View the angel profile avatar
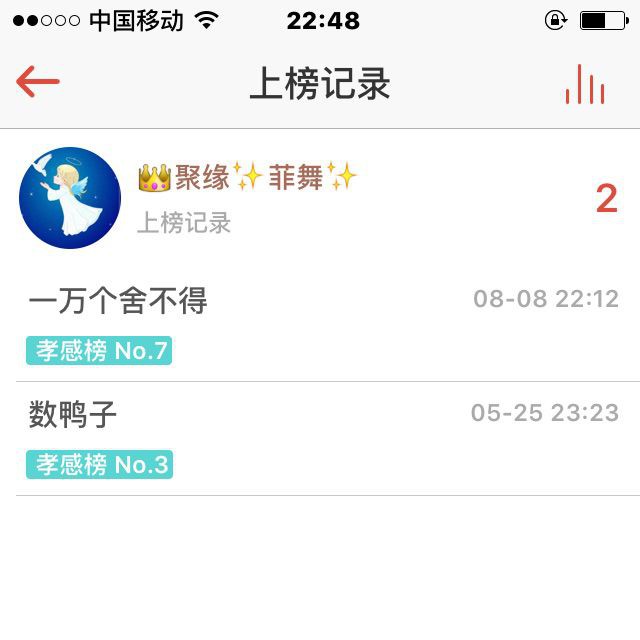 70,198
